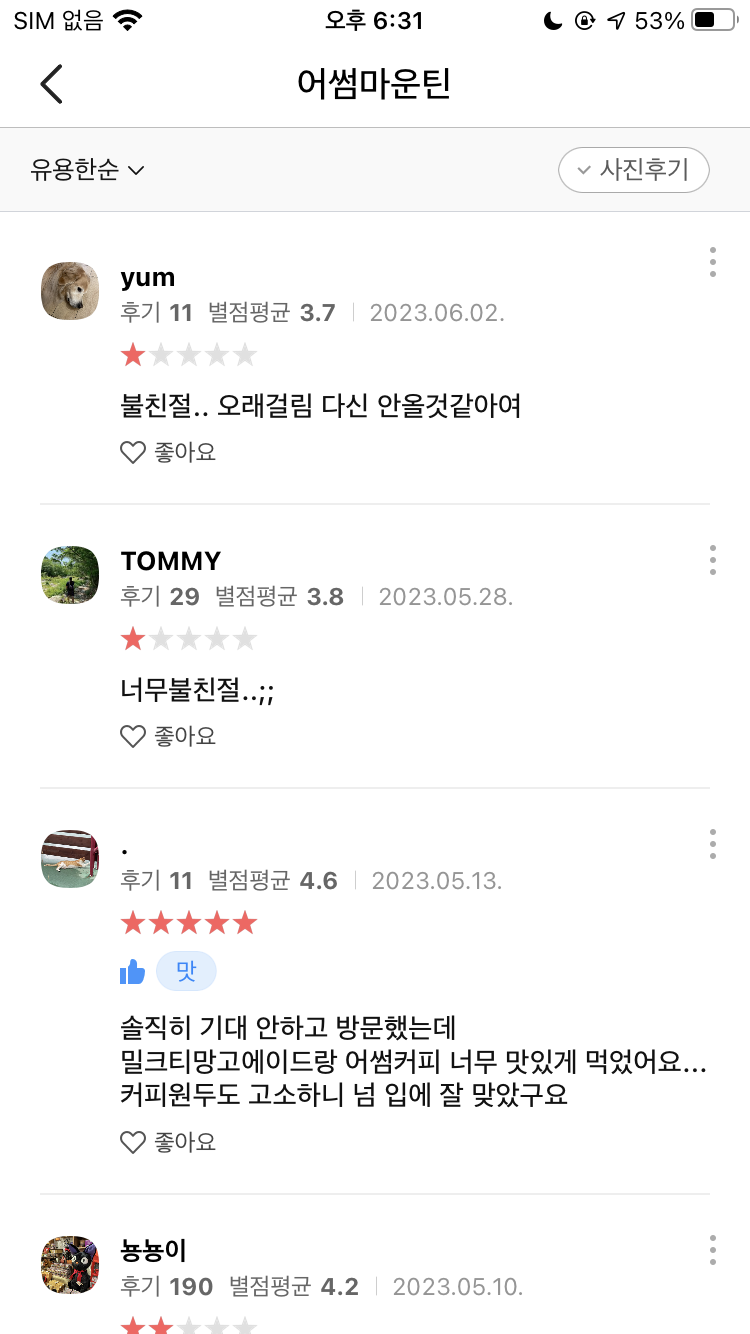Open overflow menu on the 2023.05.13 review

pos(712,844)
